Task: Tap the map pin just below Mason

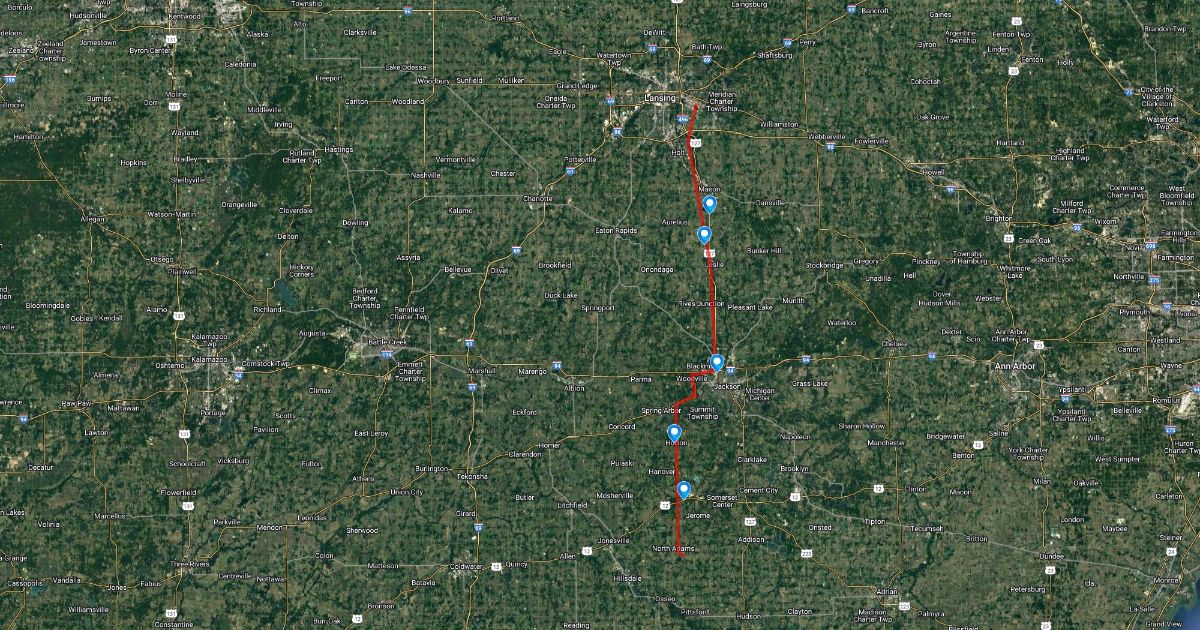Action: (x=710, y=204)
